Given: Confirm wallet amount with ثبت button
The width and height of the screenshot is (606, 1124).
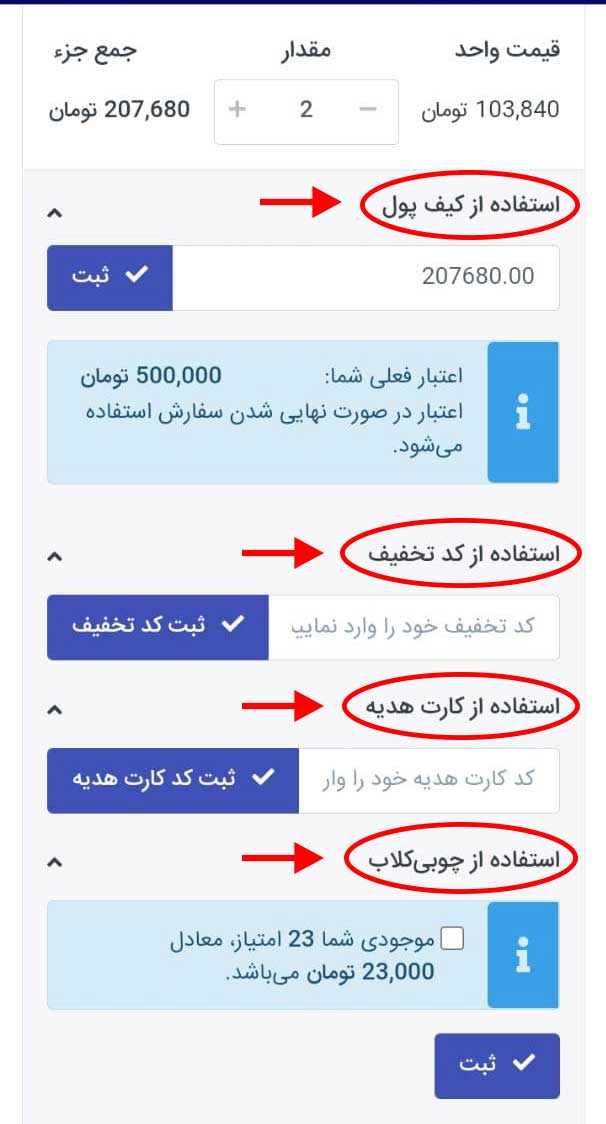Looking at the screenshot, I should coord(110,278).
